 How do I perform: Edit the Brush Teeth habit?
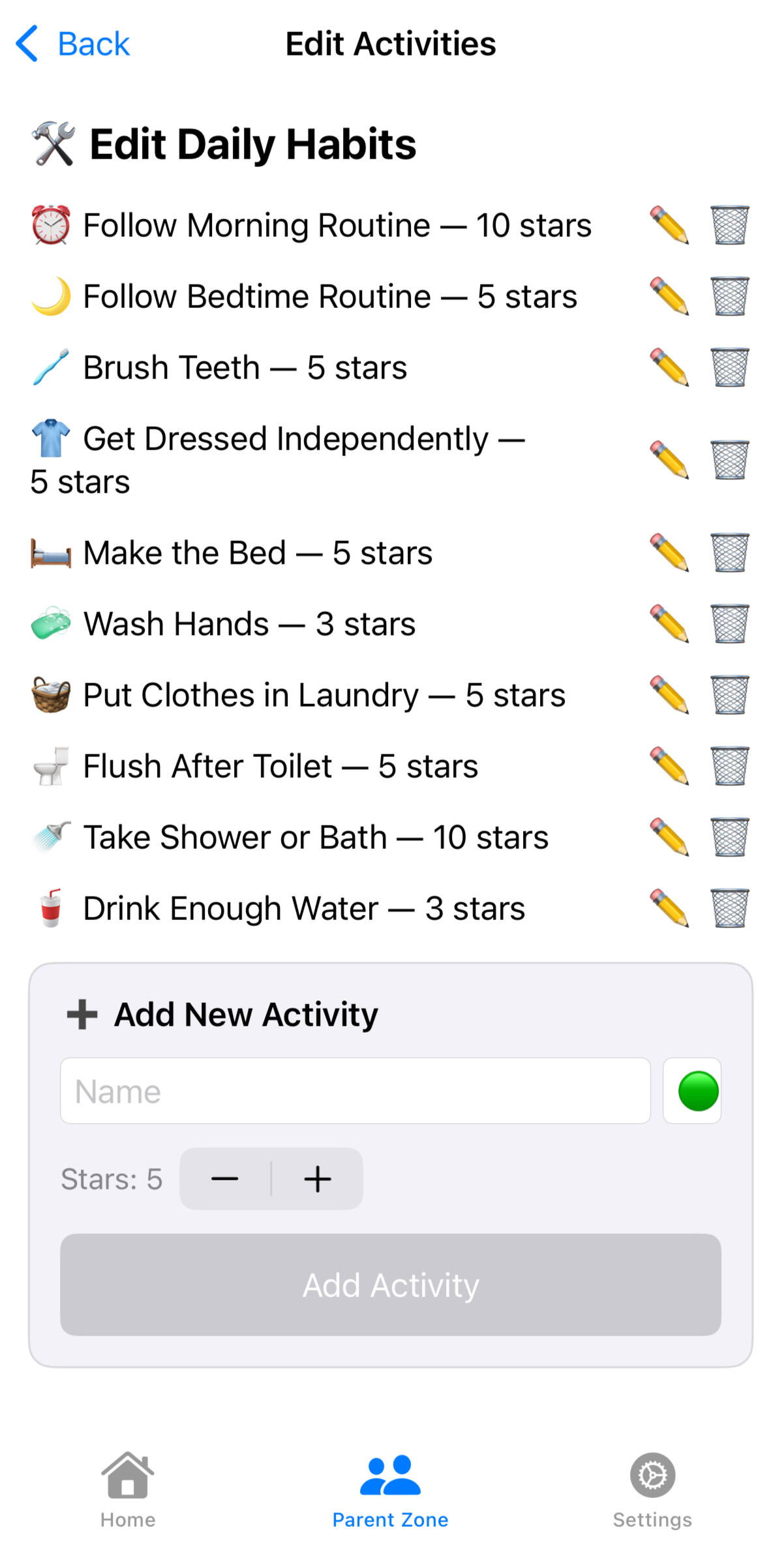(669, 367)
